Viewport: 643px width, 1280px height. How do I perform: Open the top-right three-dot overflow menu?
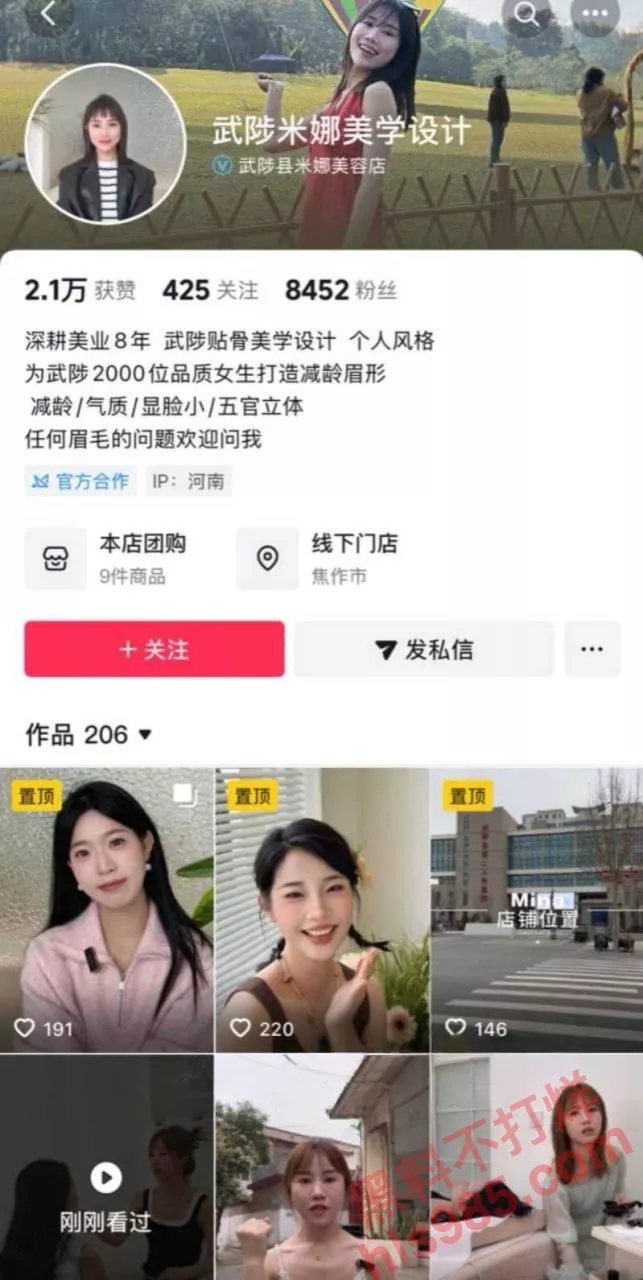click(x=597, y=15)
